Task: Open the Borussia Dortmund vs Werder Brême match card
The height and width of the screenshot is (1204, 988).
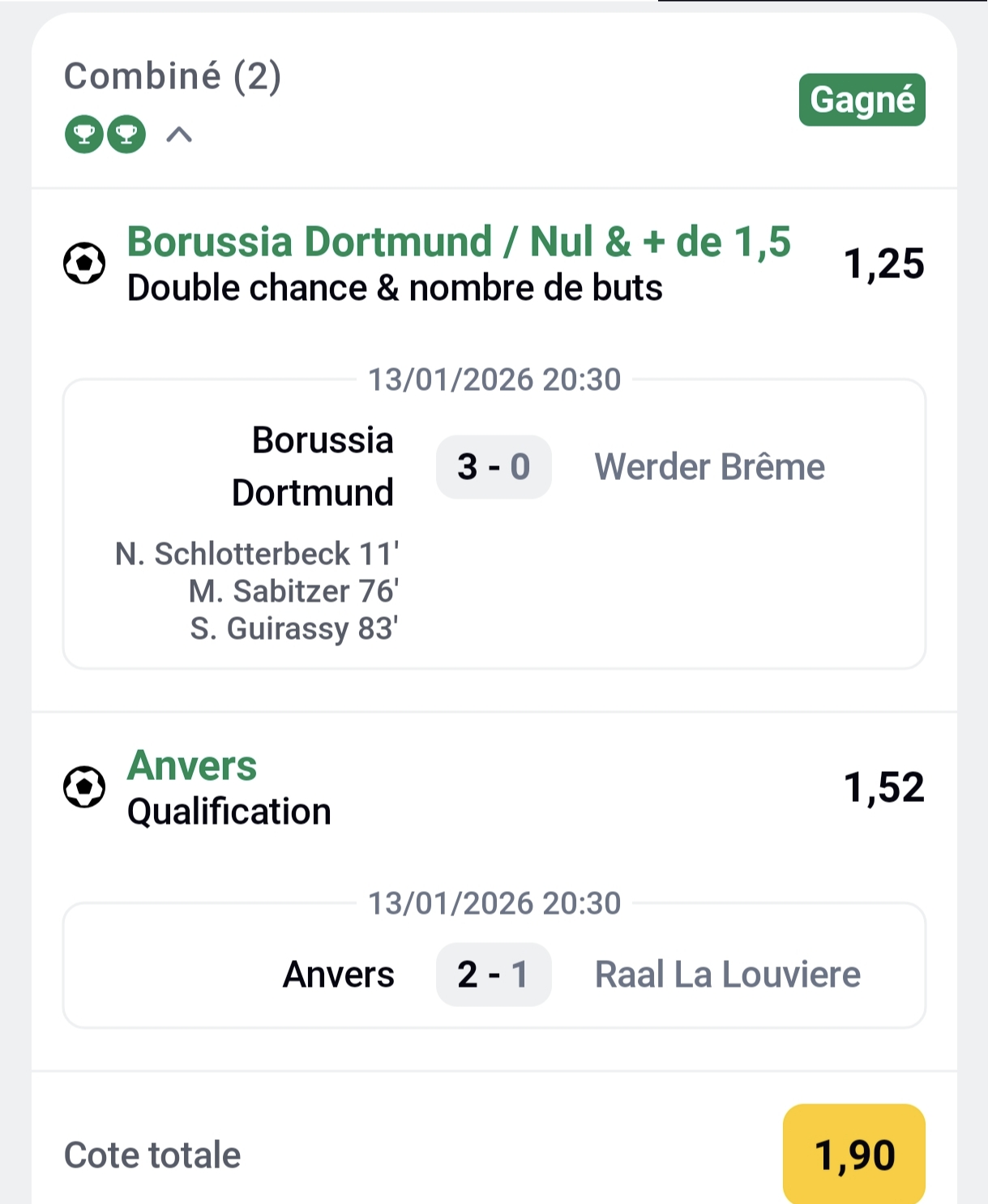Action: coord(494,524)
